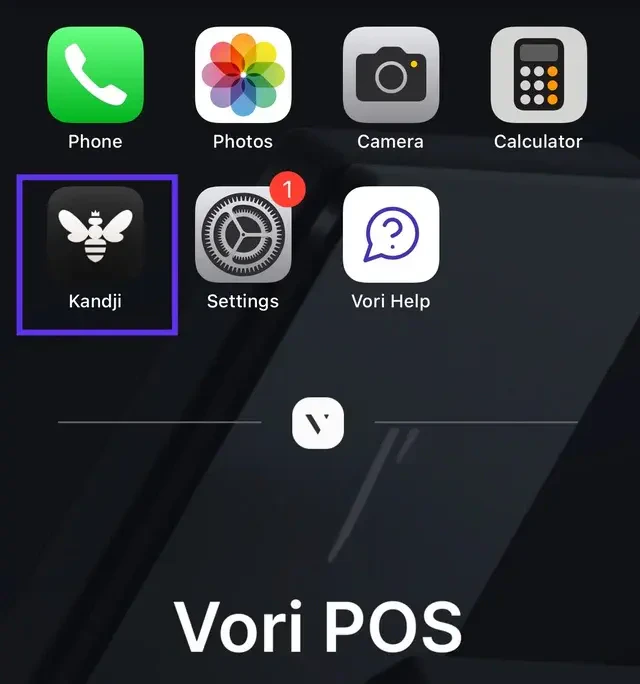This screenshot has height=684, width=640.
Task: Open the Phone app
Action: (95, 75)
